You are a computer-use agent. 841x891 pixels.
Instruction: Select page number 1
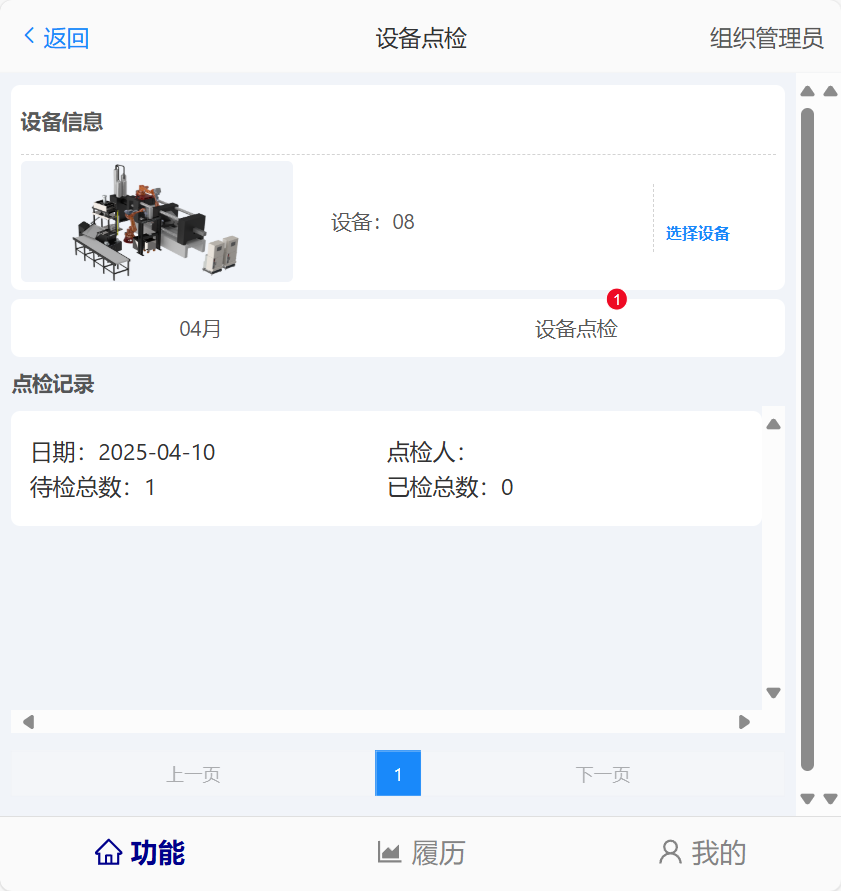398,774
